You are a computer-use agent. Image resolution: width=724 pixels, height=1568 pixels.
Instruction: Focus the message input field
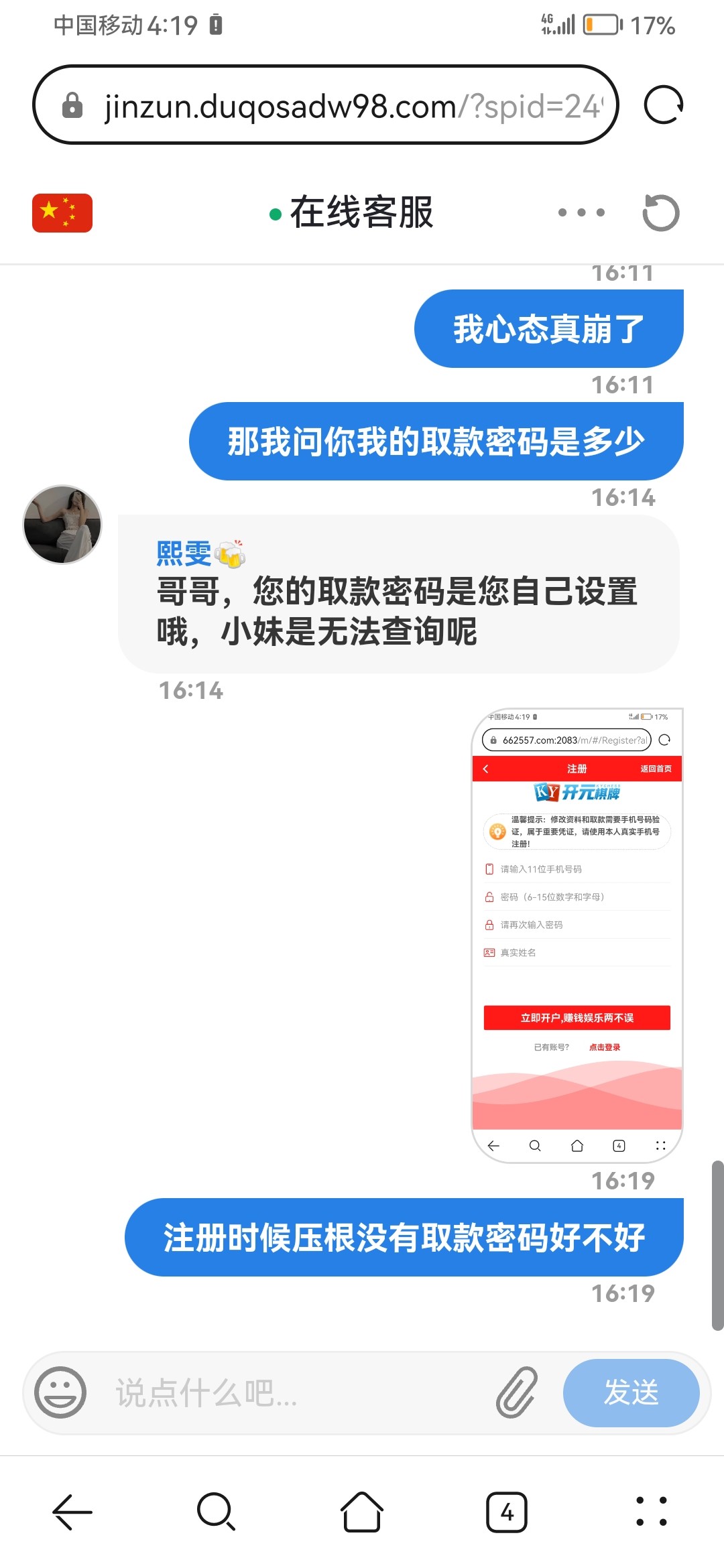coord(295,1394)
